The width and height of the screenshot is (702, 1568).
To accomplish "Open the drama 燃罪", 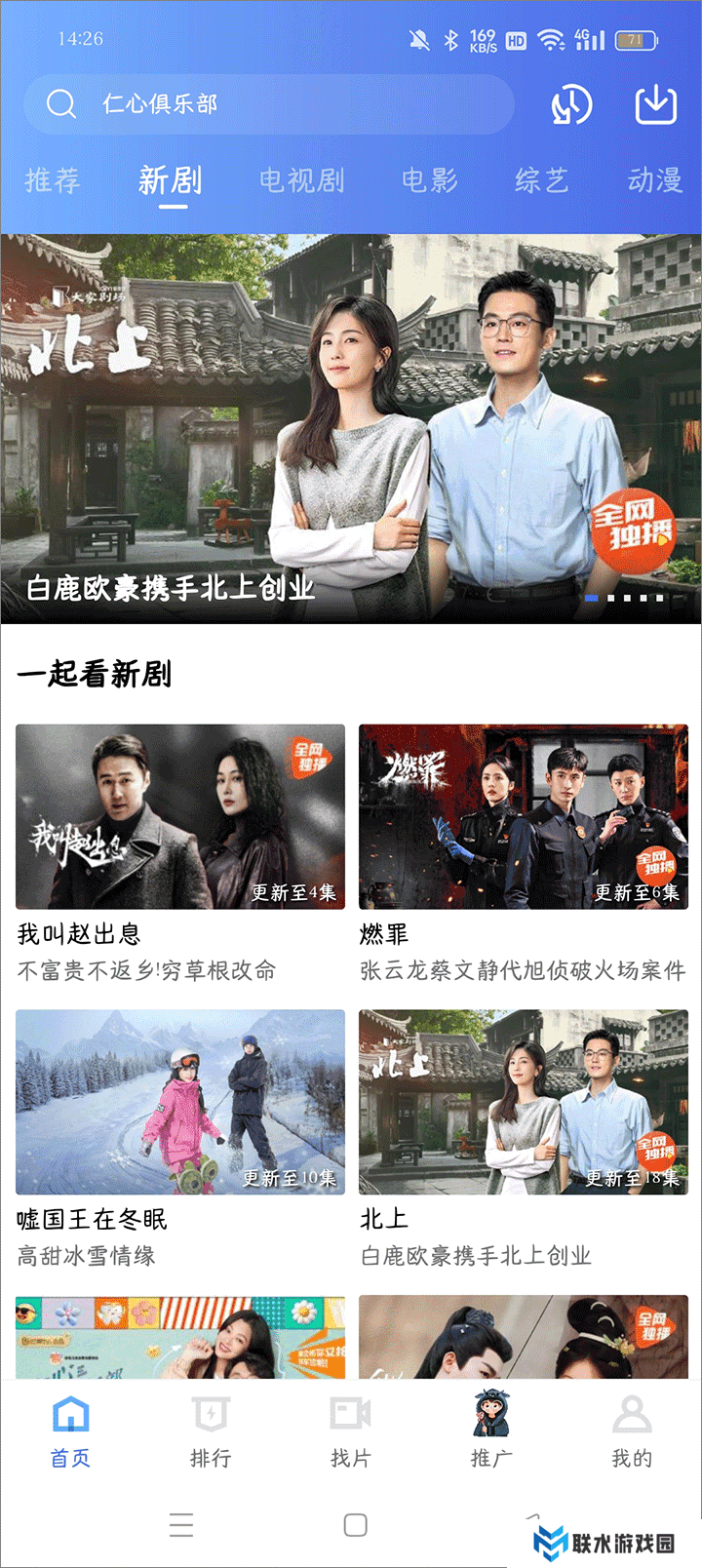I will point(524,816).
